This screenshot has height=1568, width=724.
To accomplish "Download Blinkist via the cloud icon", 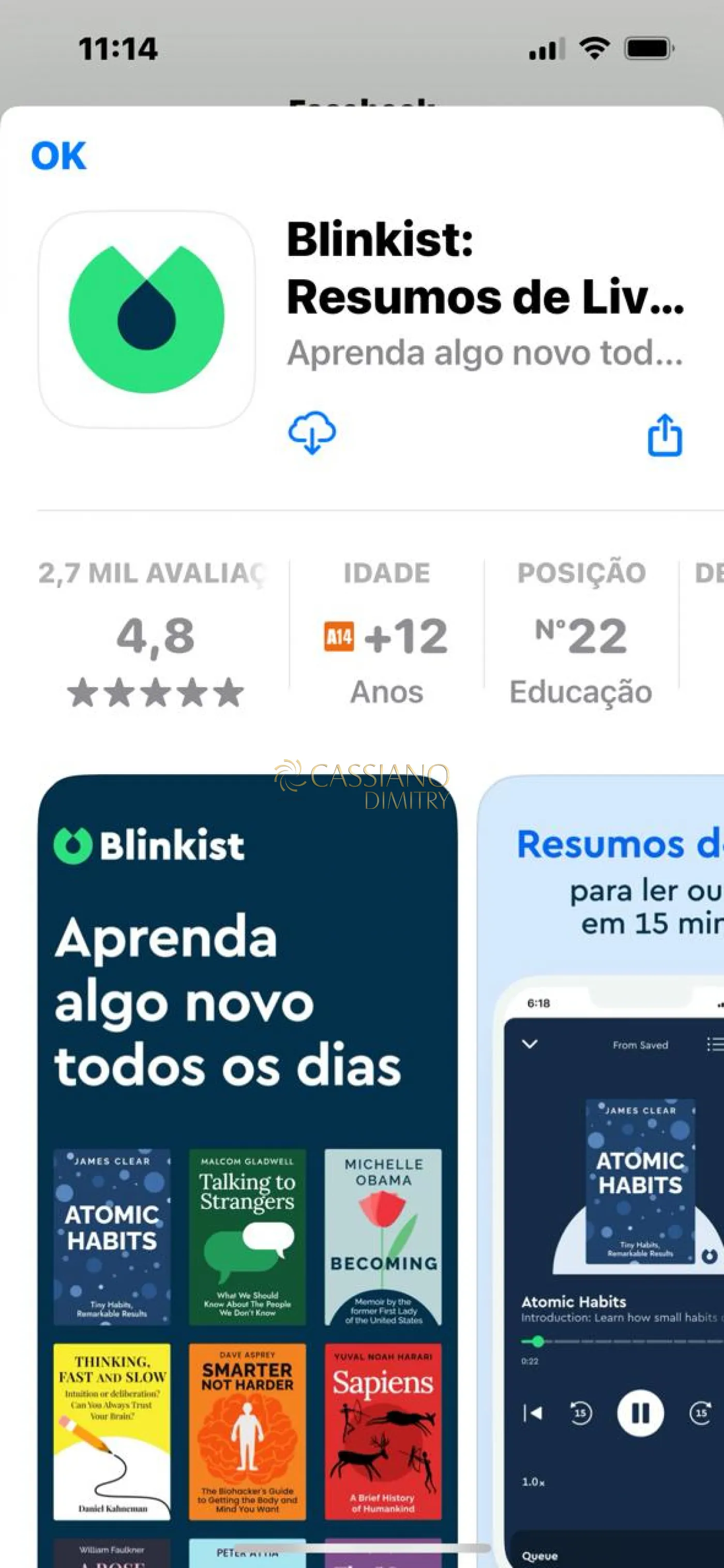I will click(312, 433).
